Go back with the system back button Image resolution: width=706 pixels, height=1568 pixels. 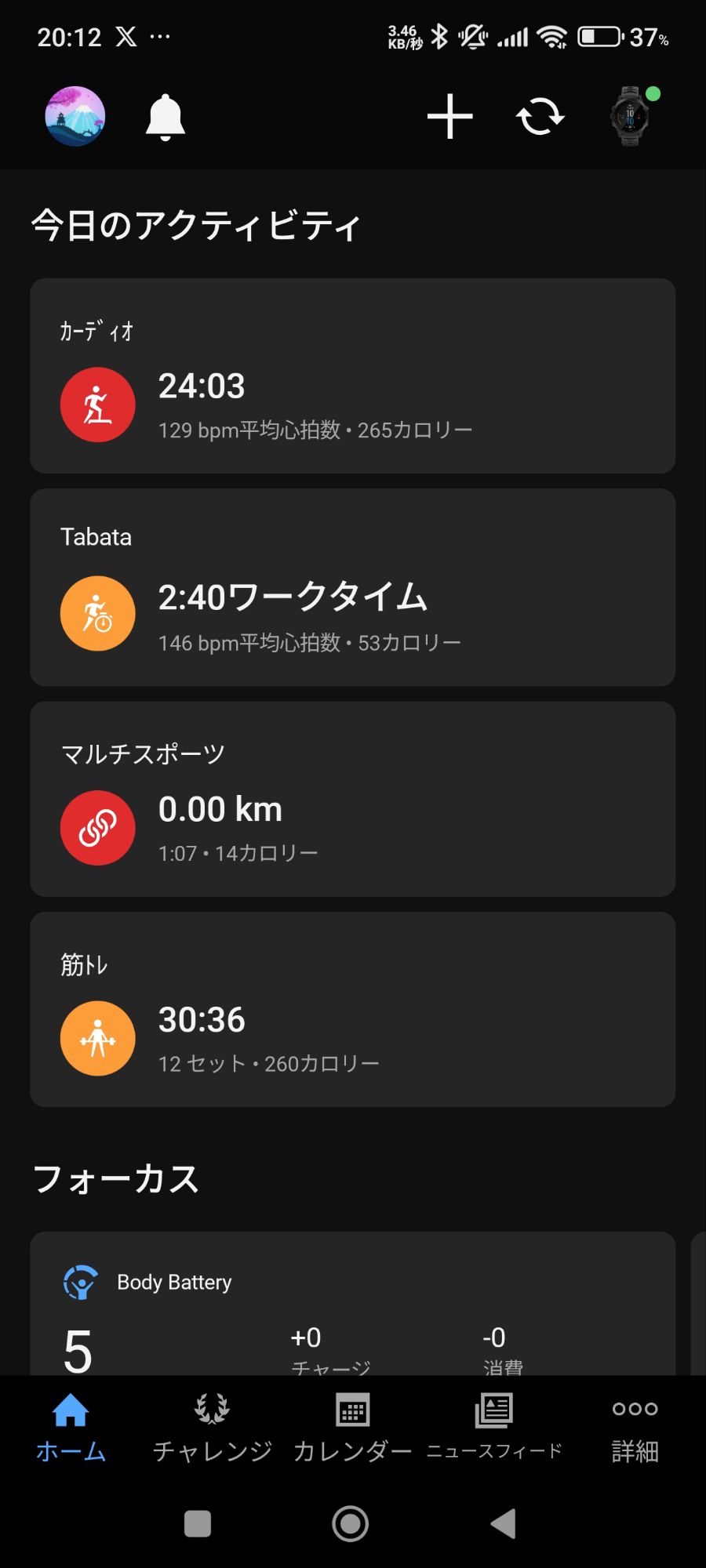503,1524
